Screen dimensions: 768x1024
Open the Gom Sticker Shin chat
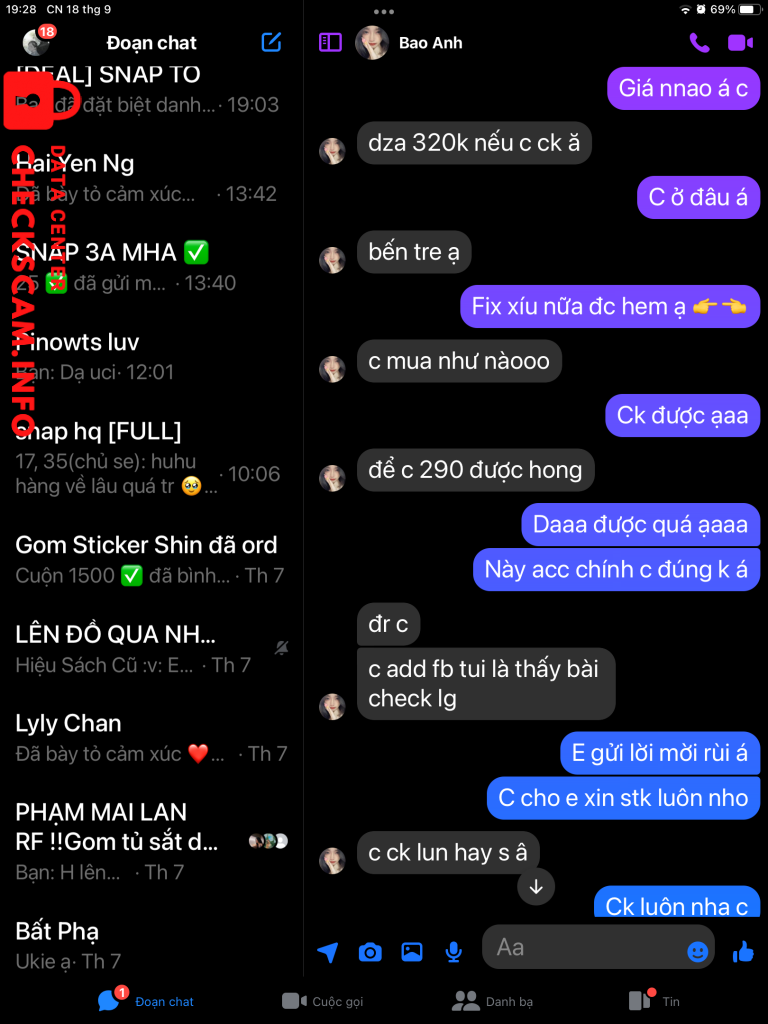pyautogui.click(x=150, y=559)
